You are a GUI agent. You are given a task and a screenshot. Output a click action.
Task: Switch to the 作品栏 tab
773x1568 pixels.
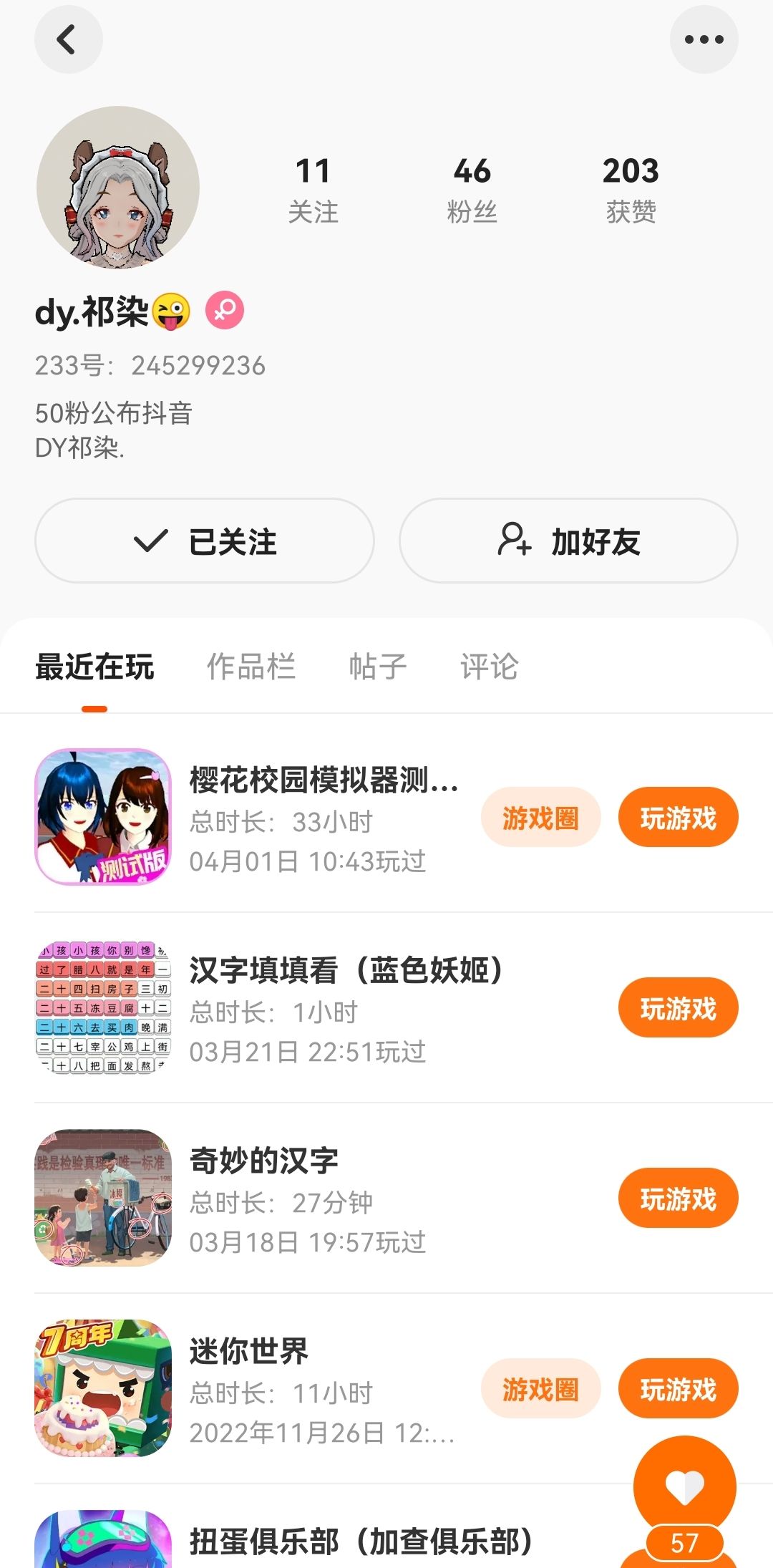251,667
